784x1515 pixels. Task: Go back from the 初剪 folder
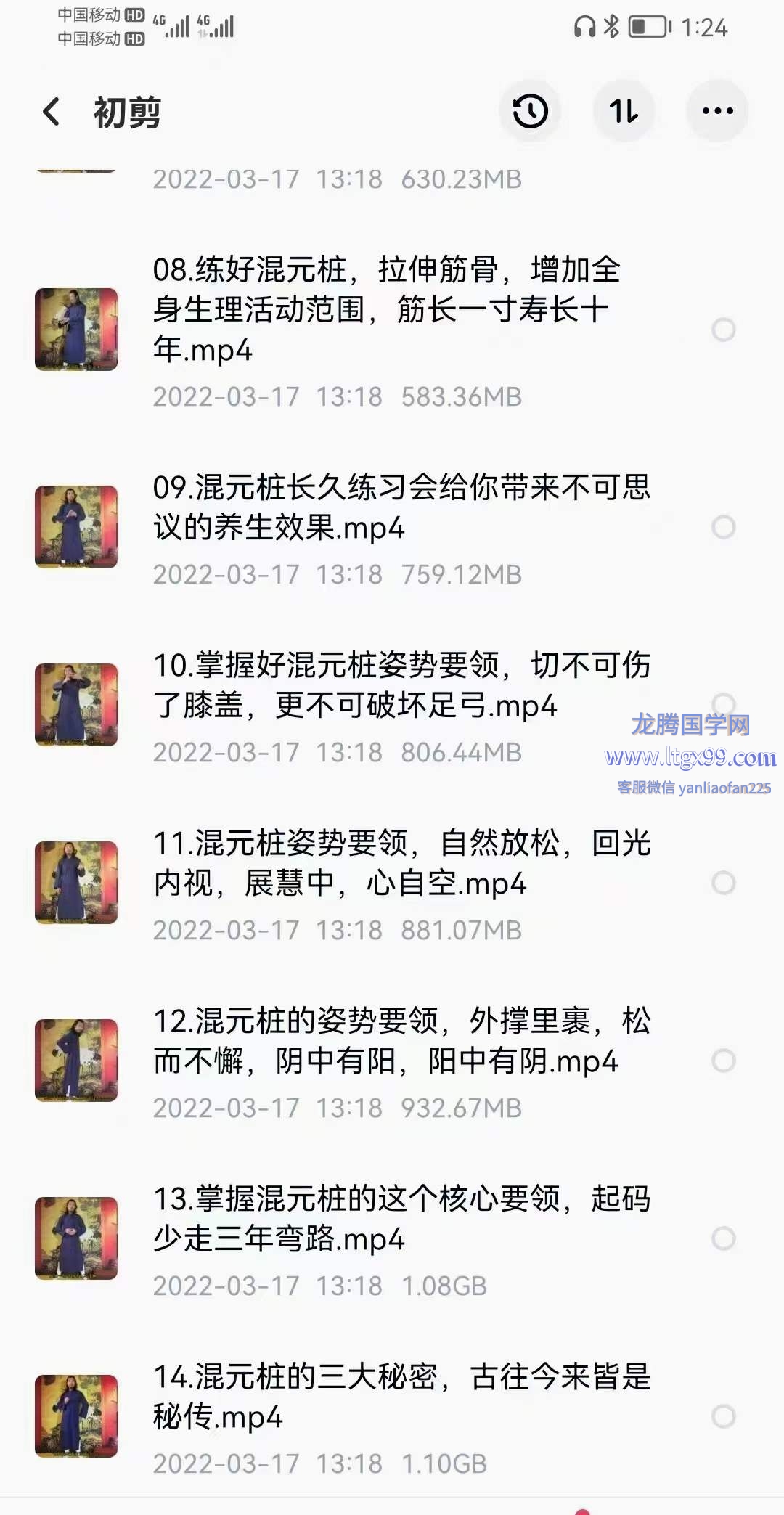[x=52, y=112]
